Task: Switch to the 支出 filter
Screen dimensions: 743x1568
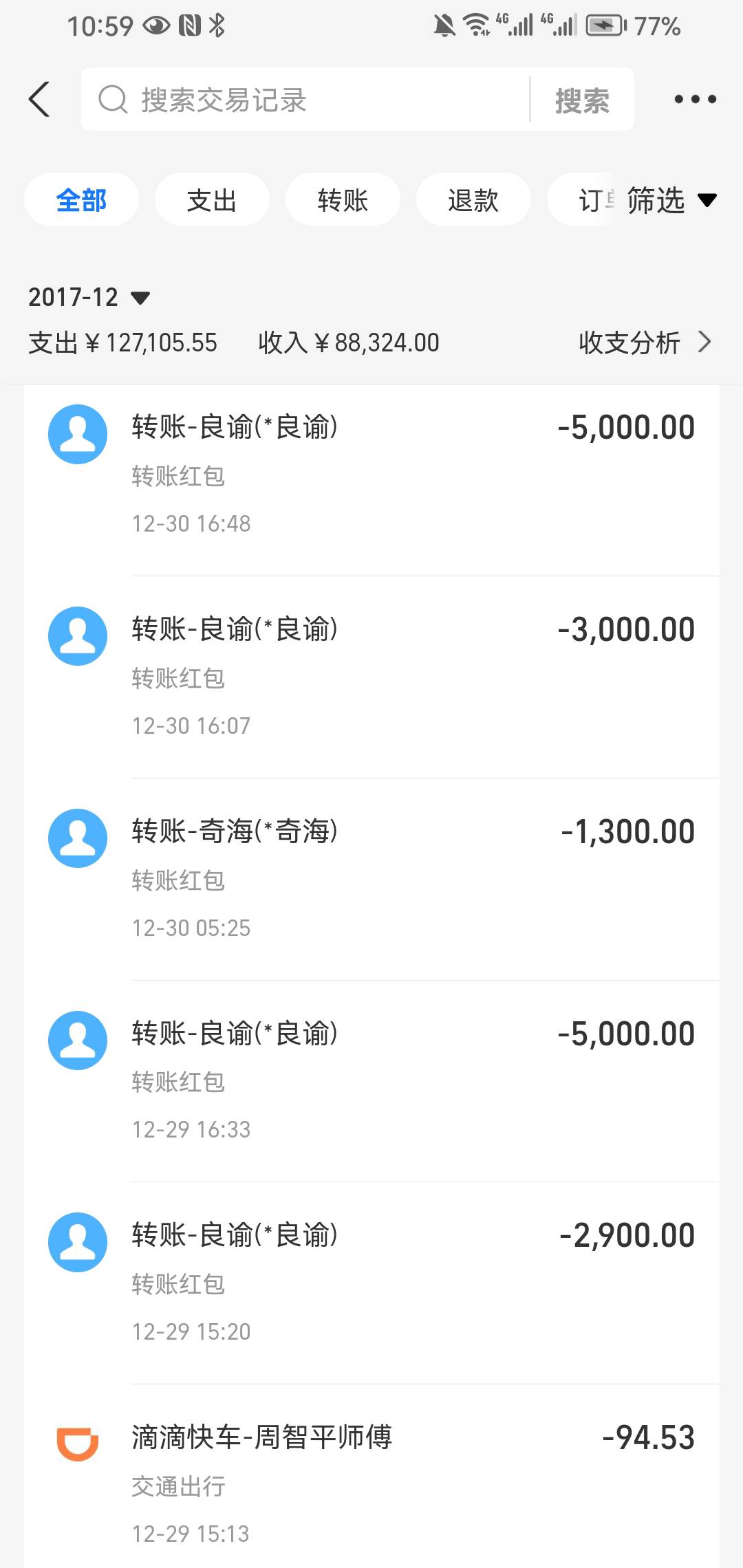Action: click(x=212, y=200)
